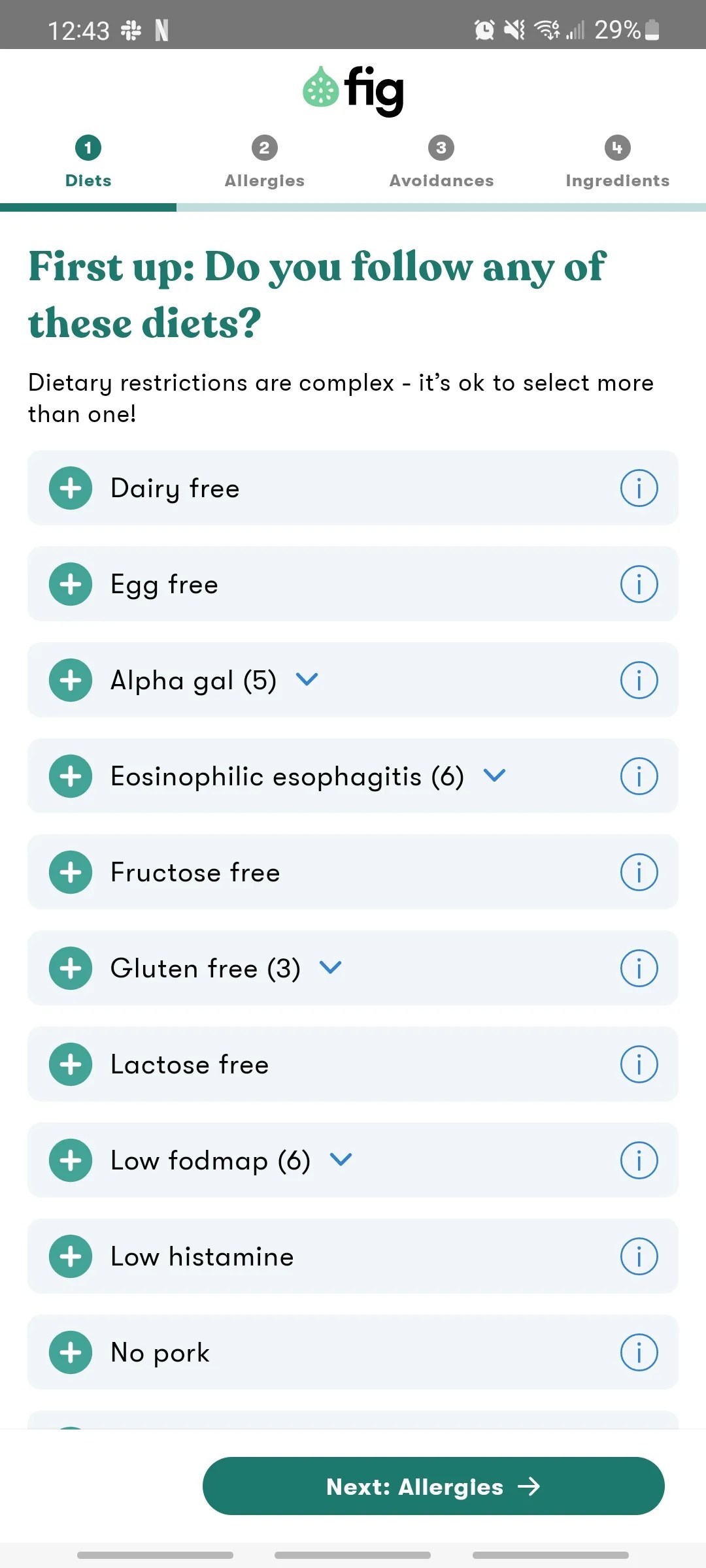This screenshot has height=1568, width=706.
Task: Expand Eosinophilic esophagitis (6) details
Action: click(x=495, y=776)
